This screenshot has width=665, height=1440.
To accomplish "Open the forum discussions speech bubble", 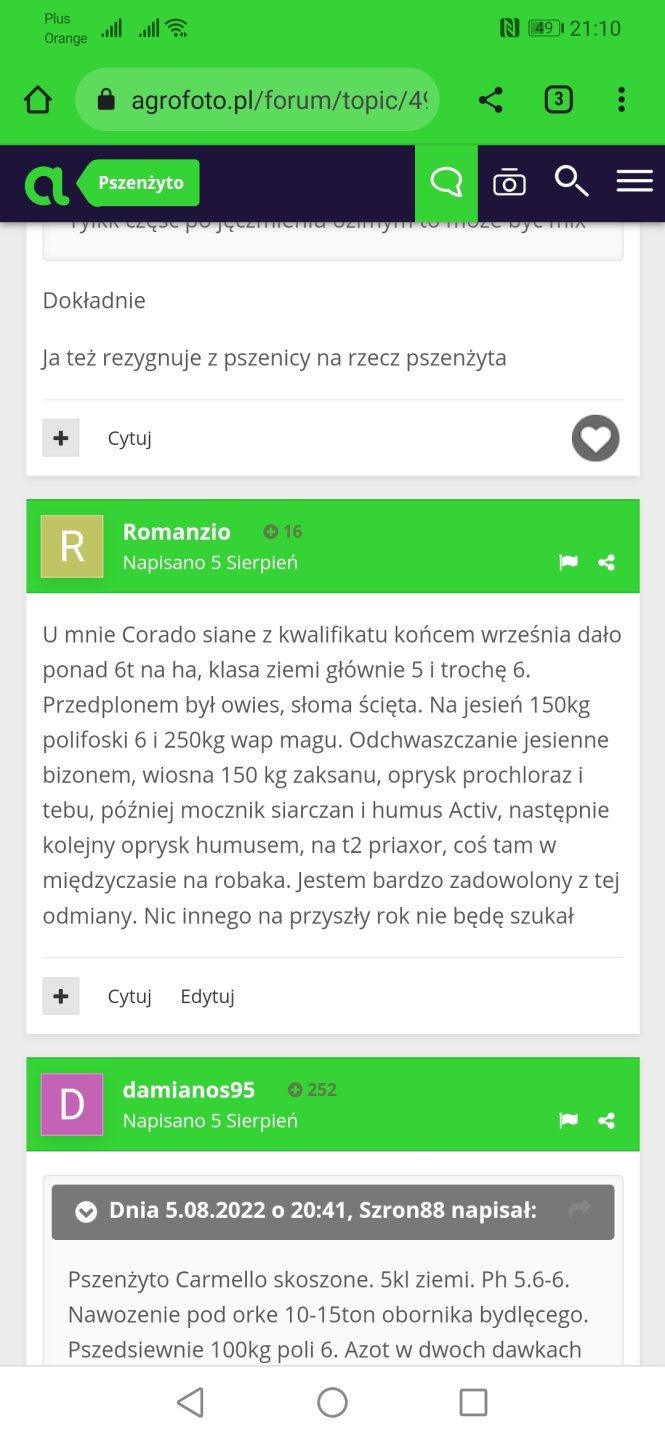I will coord(446,183).
